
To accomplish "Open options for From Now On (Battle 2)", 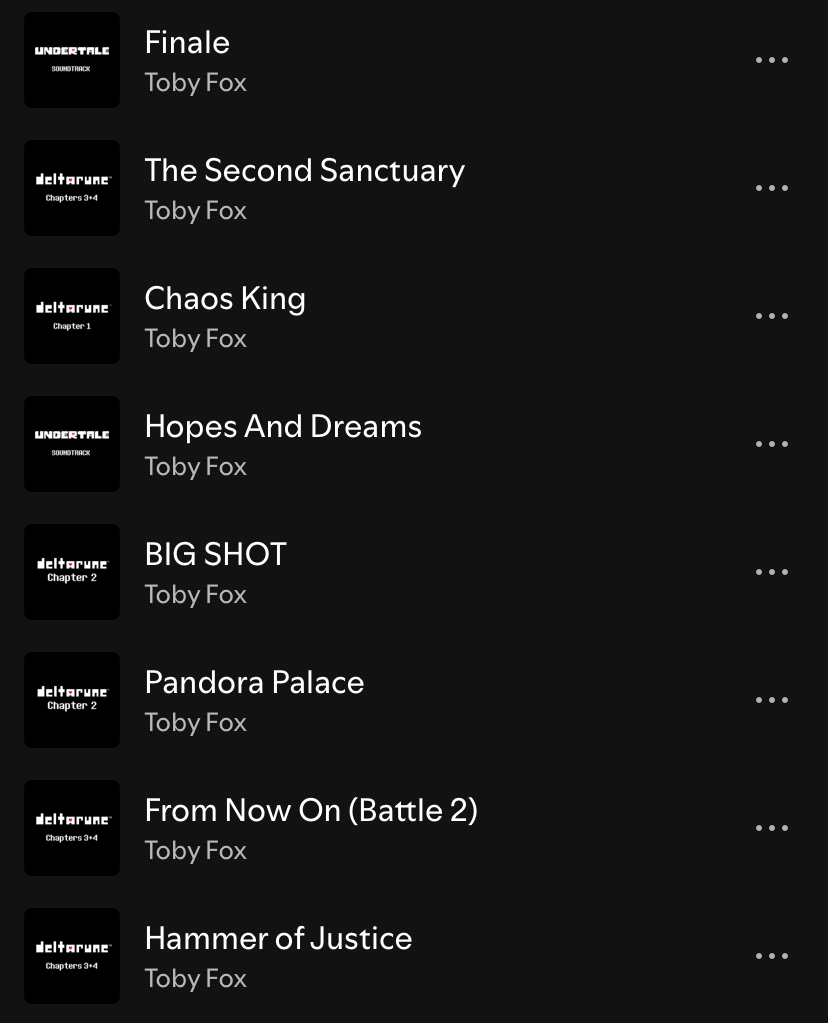I will coord(772,827).
